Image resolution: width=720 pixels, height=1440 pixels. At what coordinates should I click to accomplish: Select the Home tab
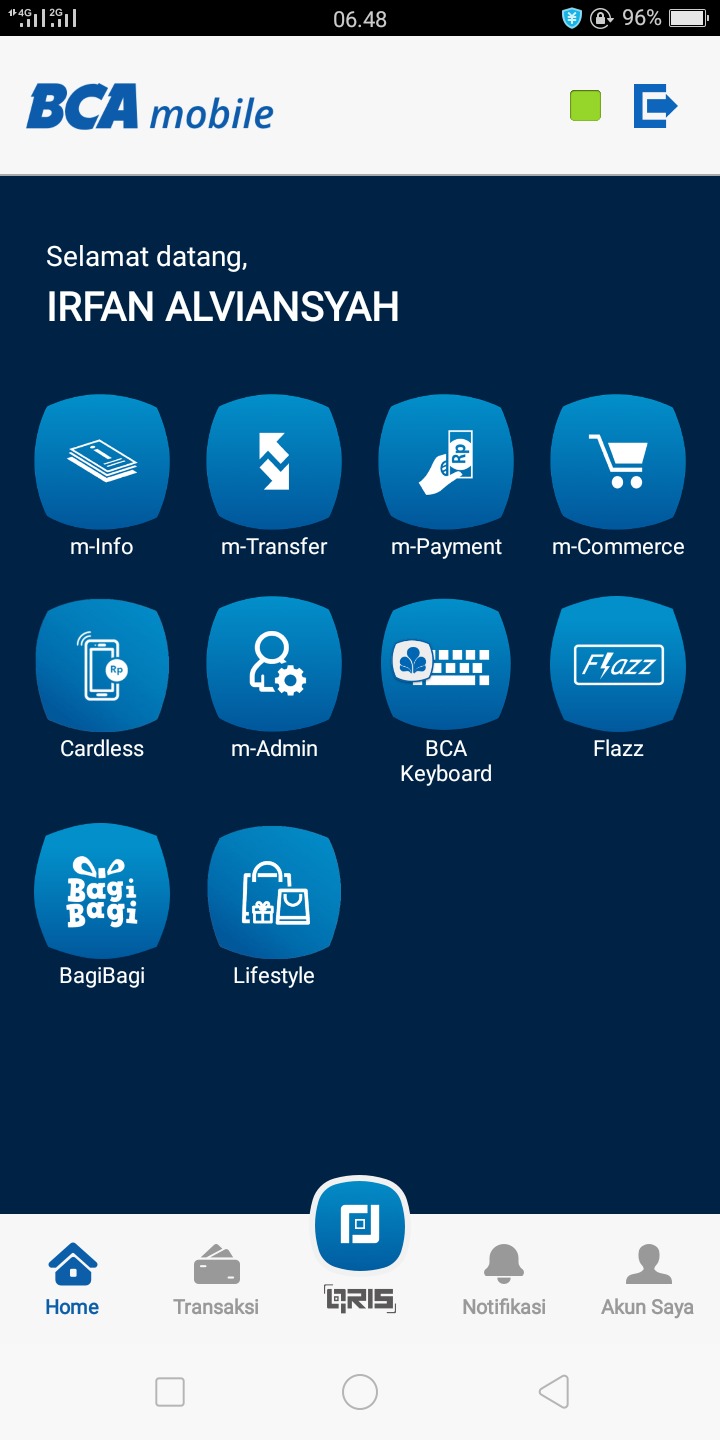click(72, 1280)
